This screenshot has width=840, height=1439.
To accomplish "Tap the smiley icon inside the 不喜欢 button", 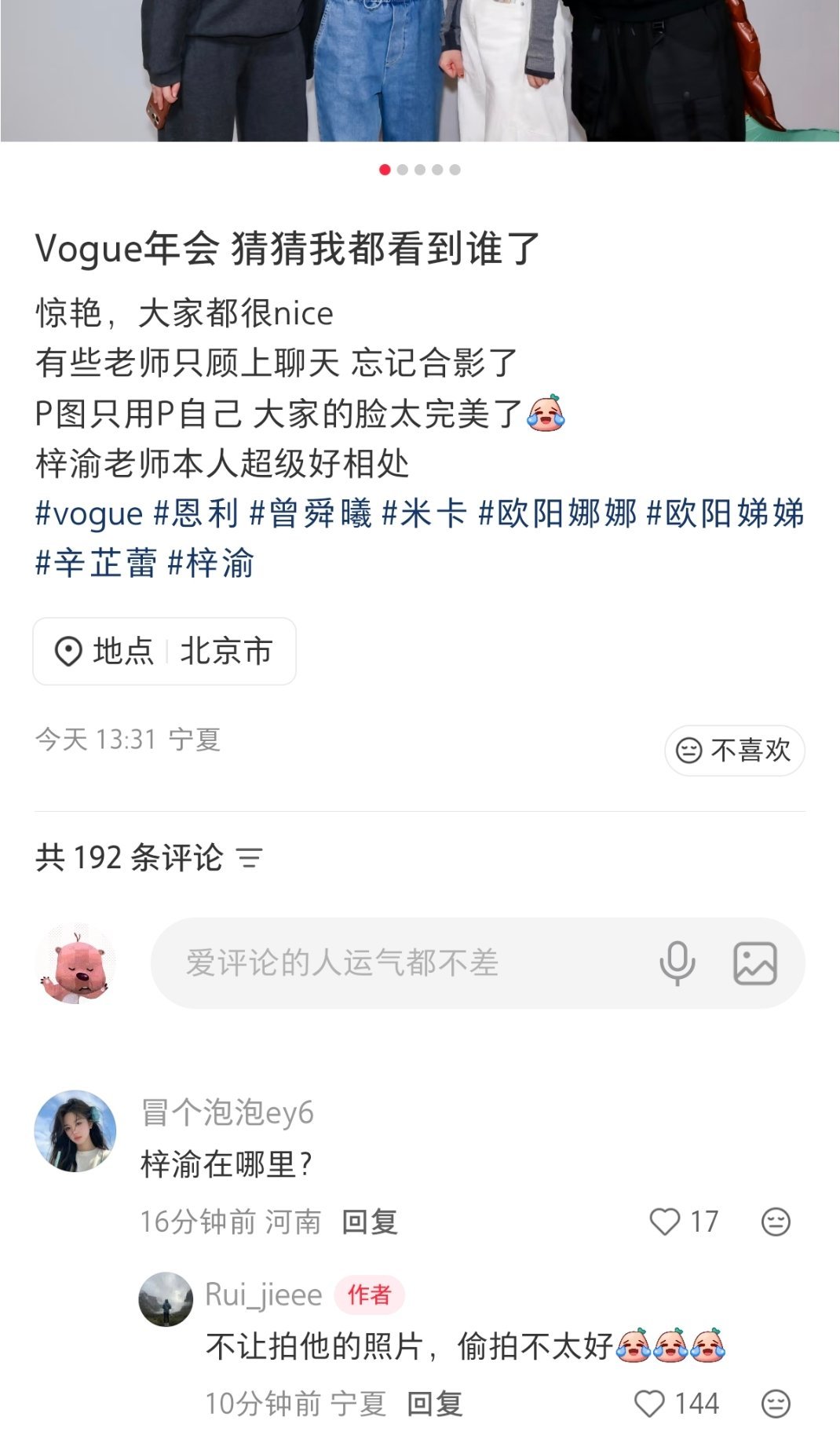I will (687, 750).
